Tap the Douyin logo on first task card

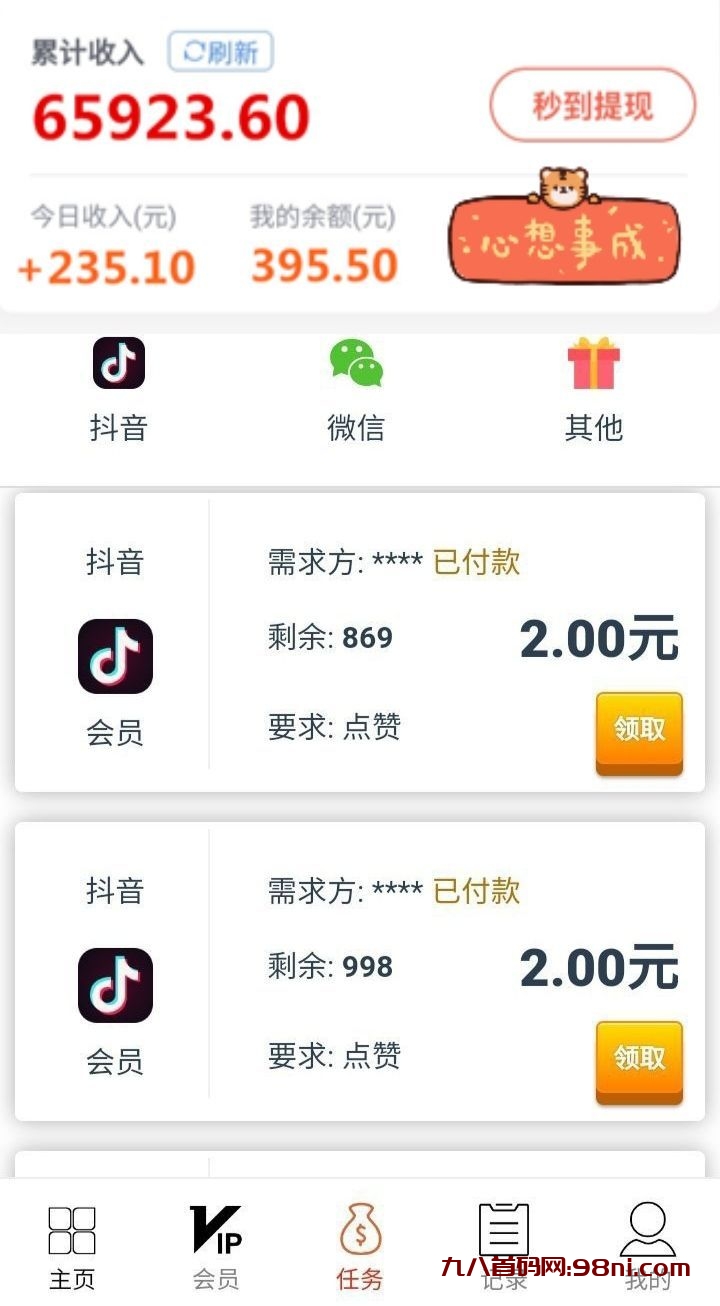tap(114, 656)
